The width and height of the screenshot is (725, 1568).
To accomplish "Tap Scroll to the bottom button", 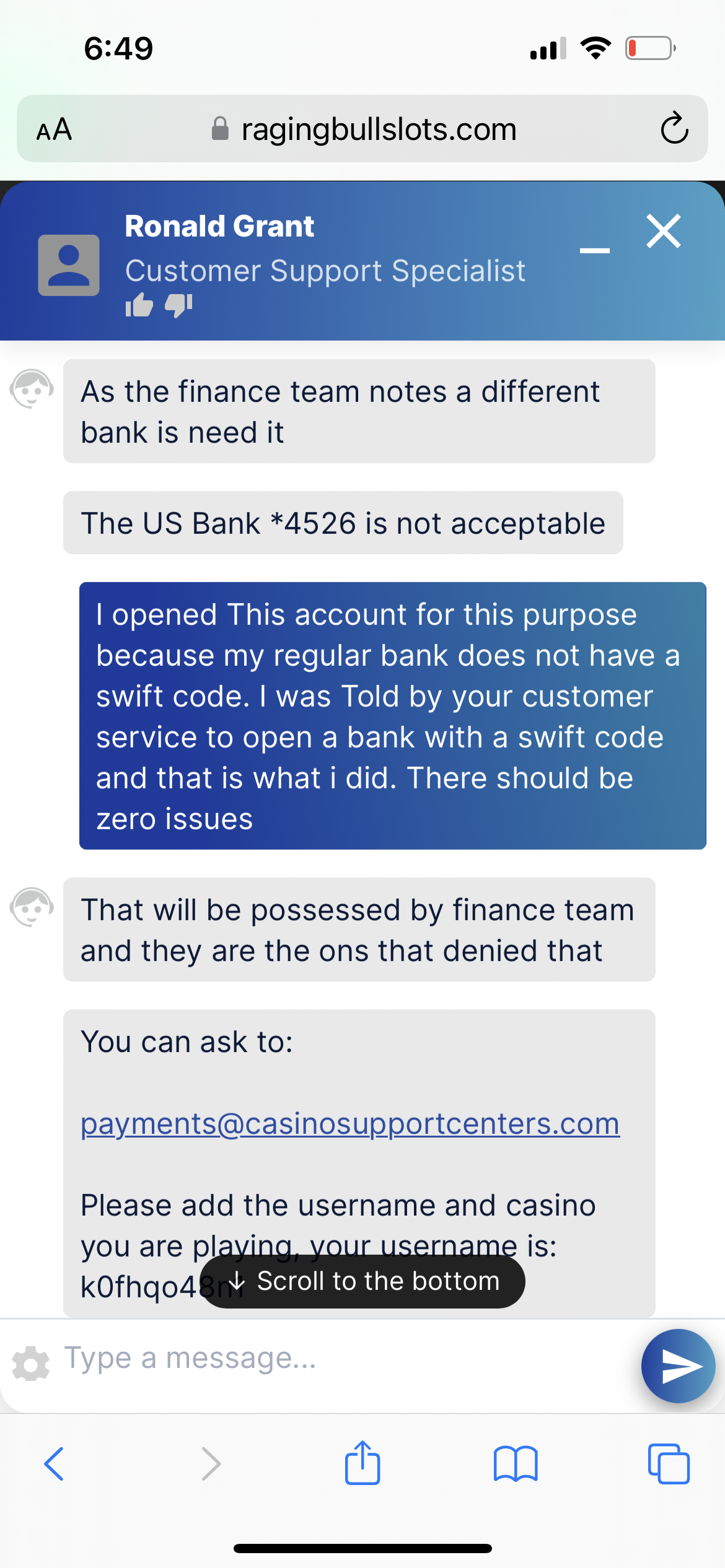I will point(362,1281).
